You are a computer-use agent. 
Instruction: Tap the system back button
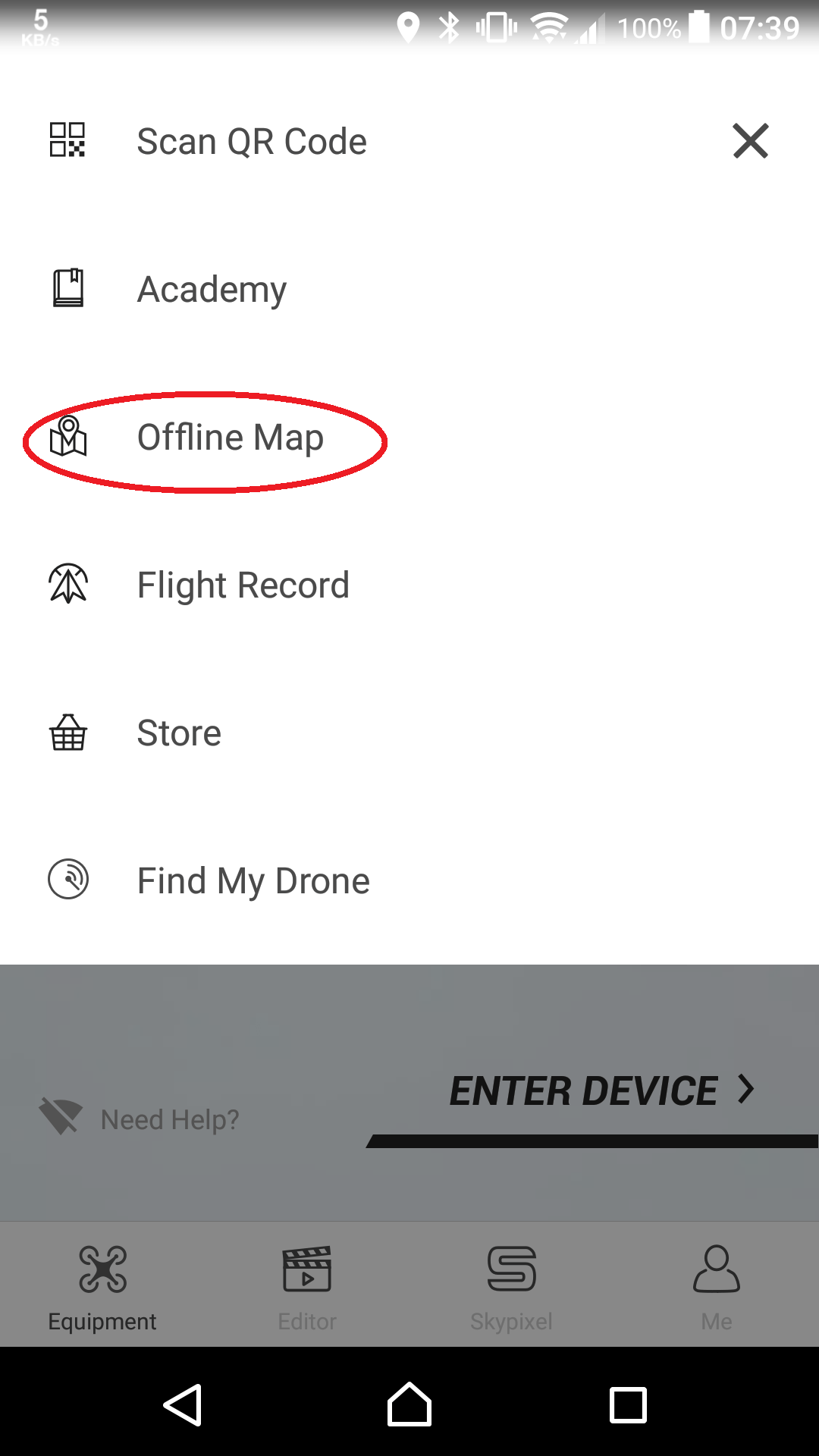pos(183,1404)
